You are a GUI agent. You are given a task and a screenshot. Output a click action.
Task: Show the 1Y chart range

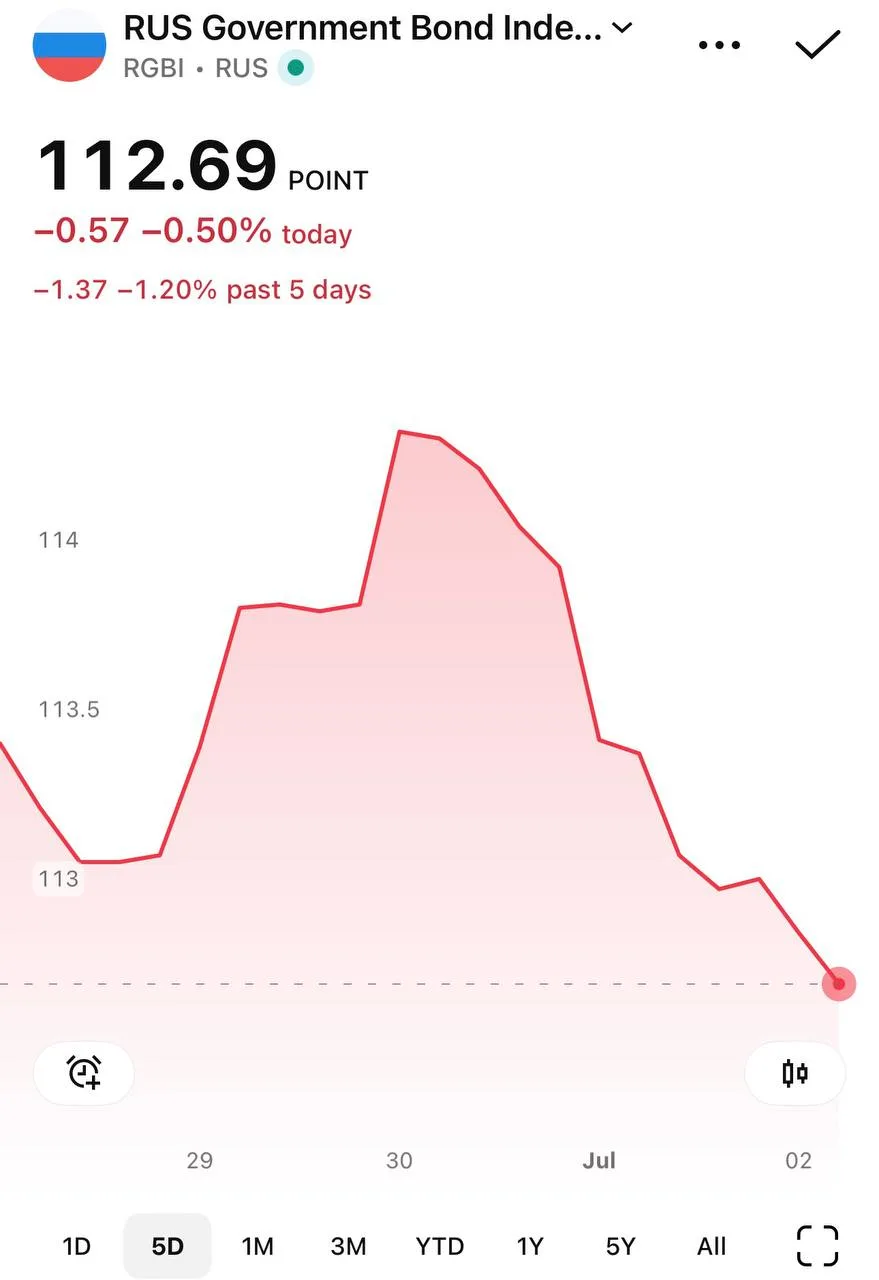click(530, 1246)
